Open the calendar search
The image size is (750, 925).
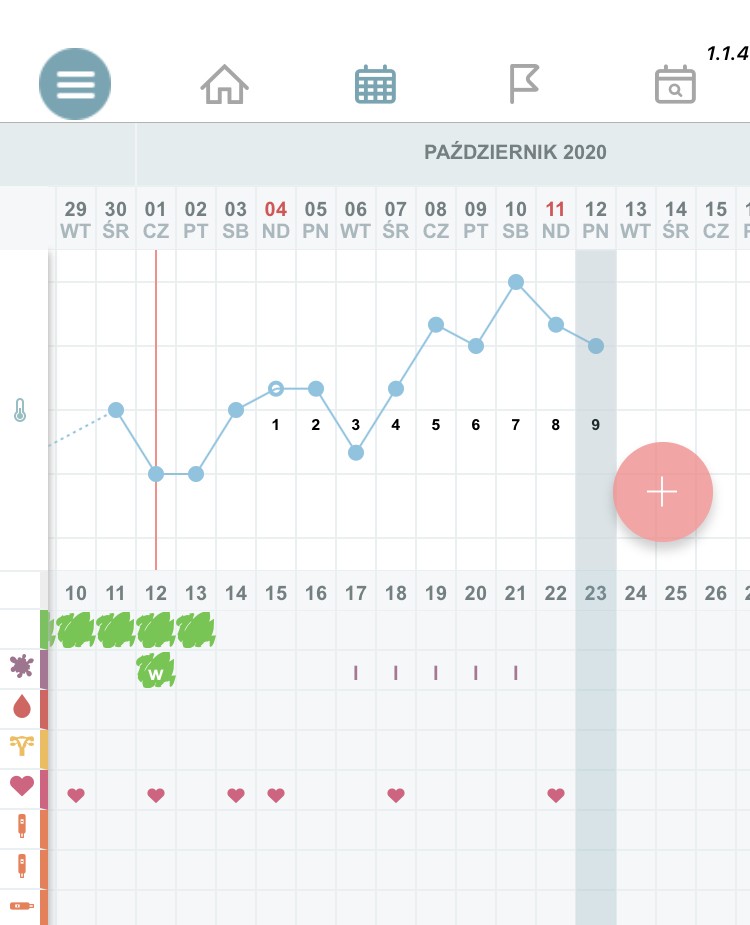click(675, 85)
